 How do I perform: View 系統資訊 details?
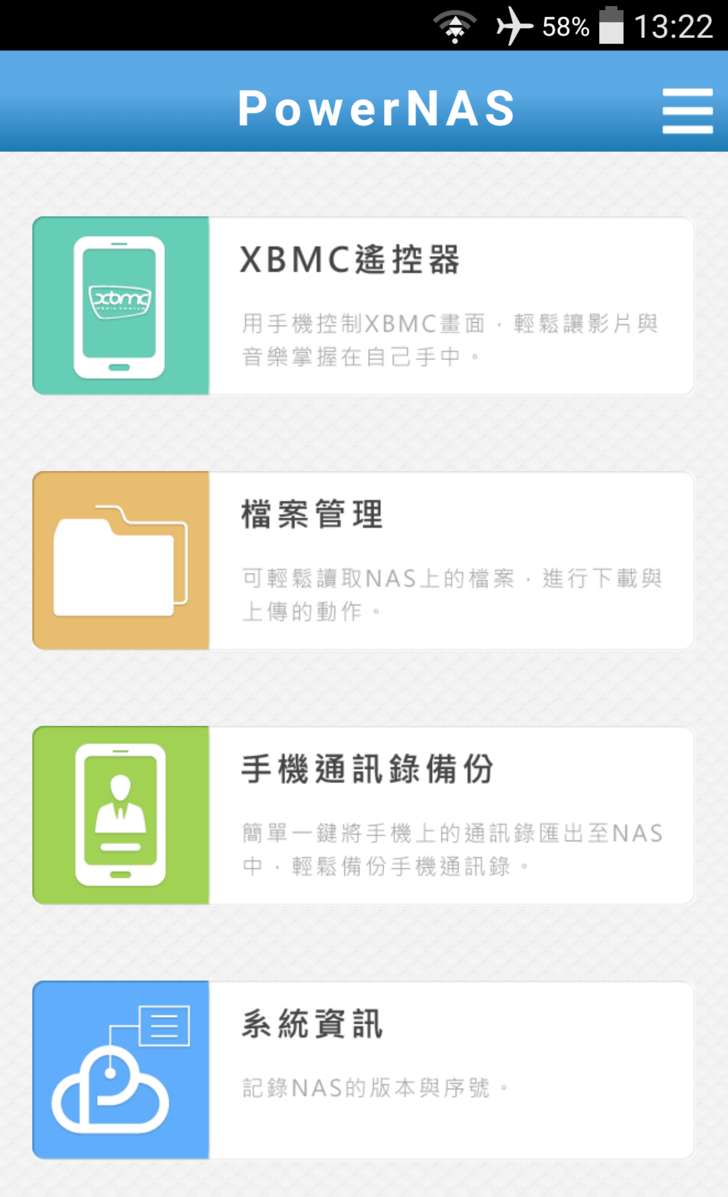pyautogui.click(x=363, y=1070)
